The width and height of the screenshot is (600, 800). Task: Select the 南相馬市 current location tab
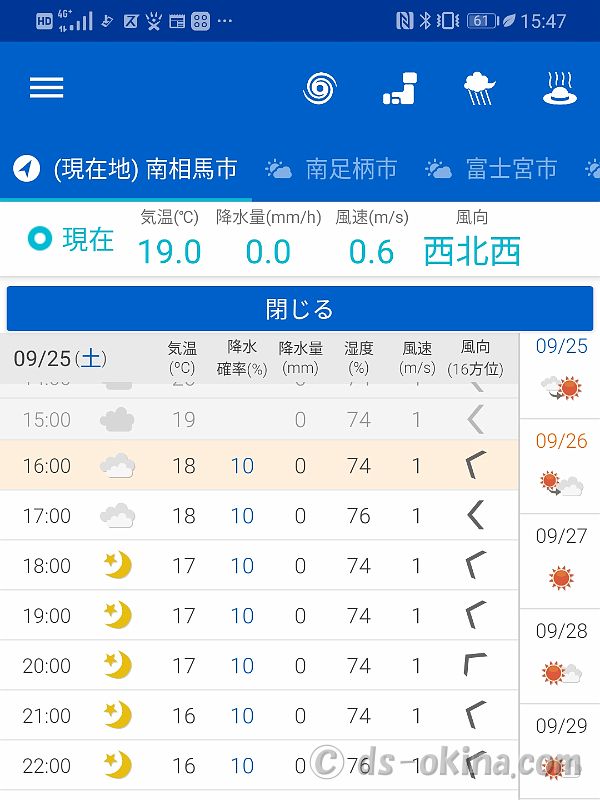pos(126,169)
